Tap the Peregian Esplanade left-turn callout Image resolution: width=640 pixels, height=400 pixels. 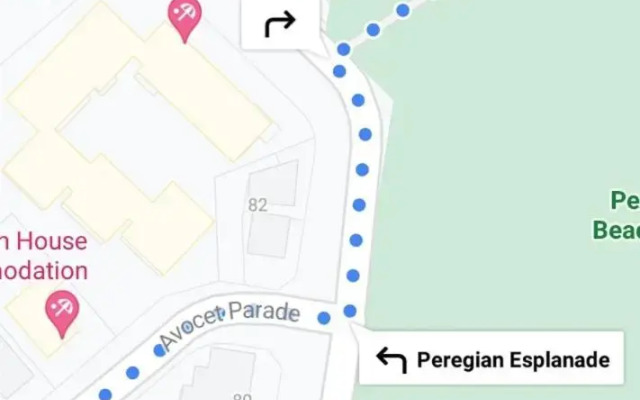pos(492,359)
